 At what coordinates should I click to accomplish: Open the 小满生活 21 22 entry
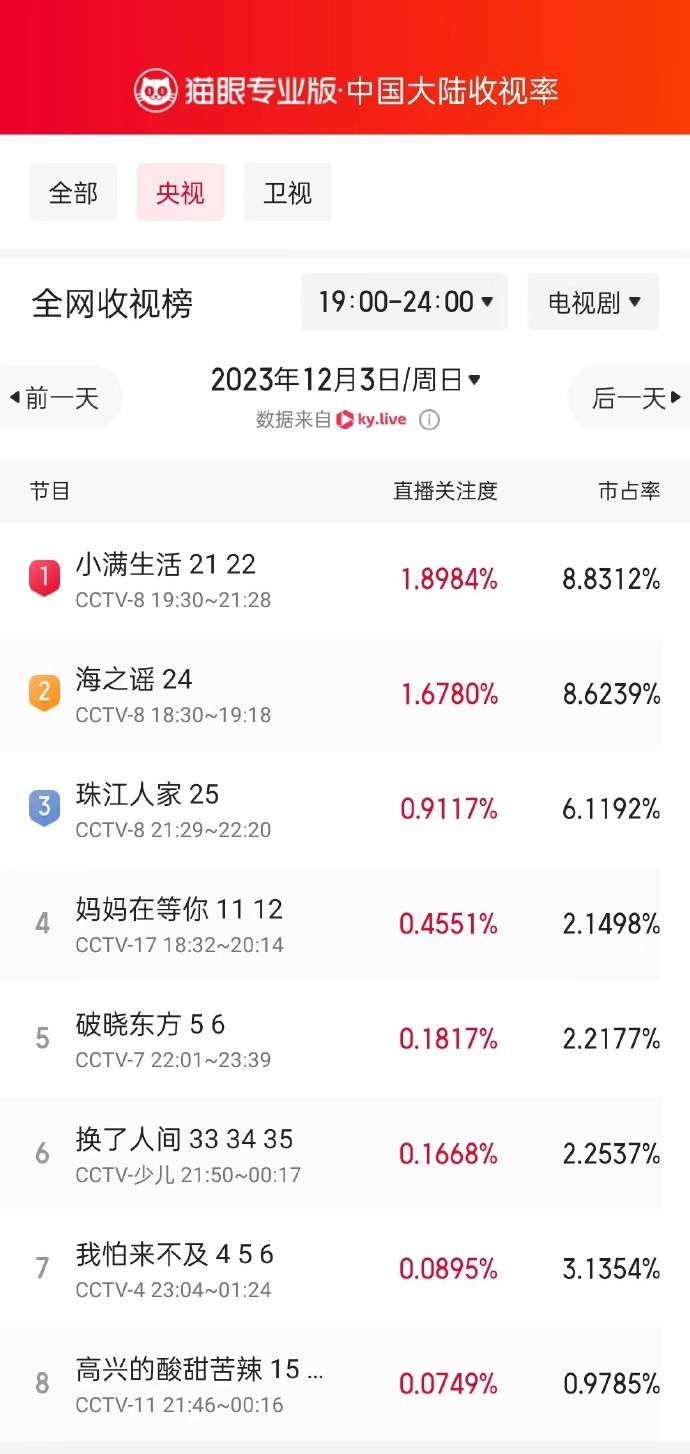click(x=345, y=579)
